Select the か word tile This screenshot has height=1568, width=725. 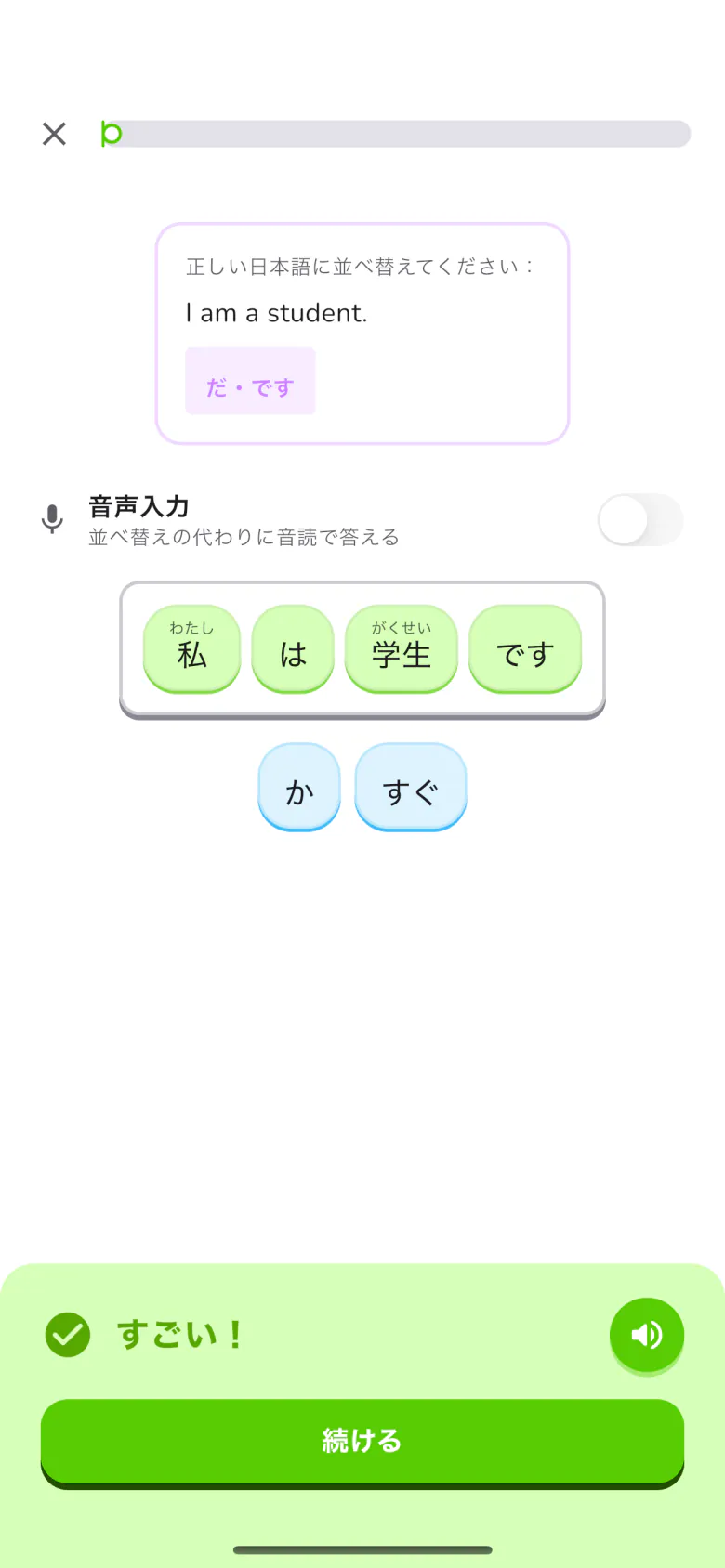[x=299, y=787]
